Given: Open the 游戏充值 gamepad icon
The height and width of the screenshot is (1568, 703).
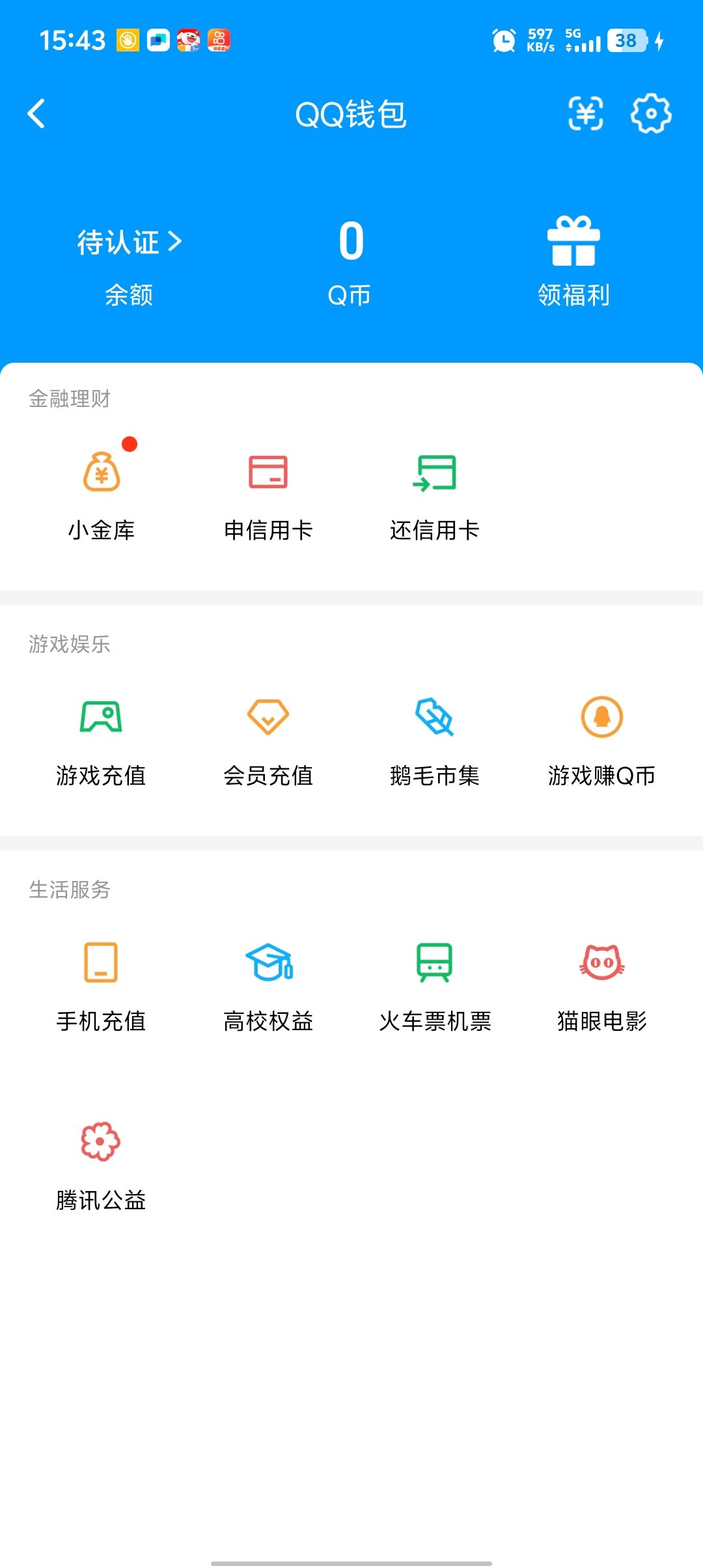Looking at the screenshot, I should [x=101, y=720].
